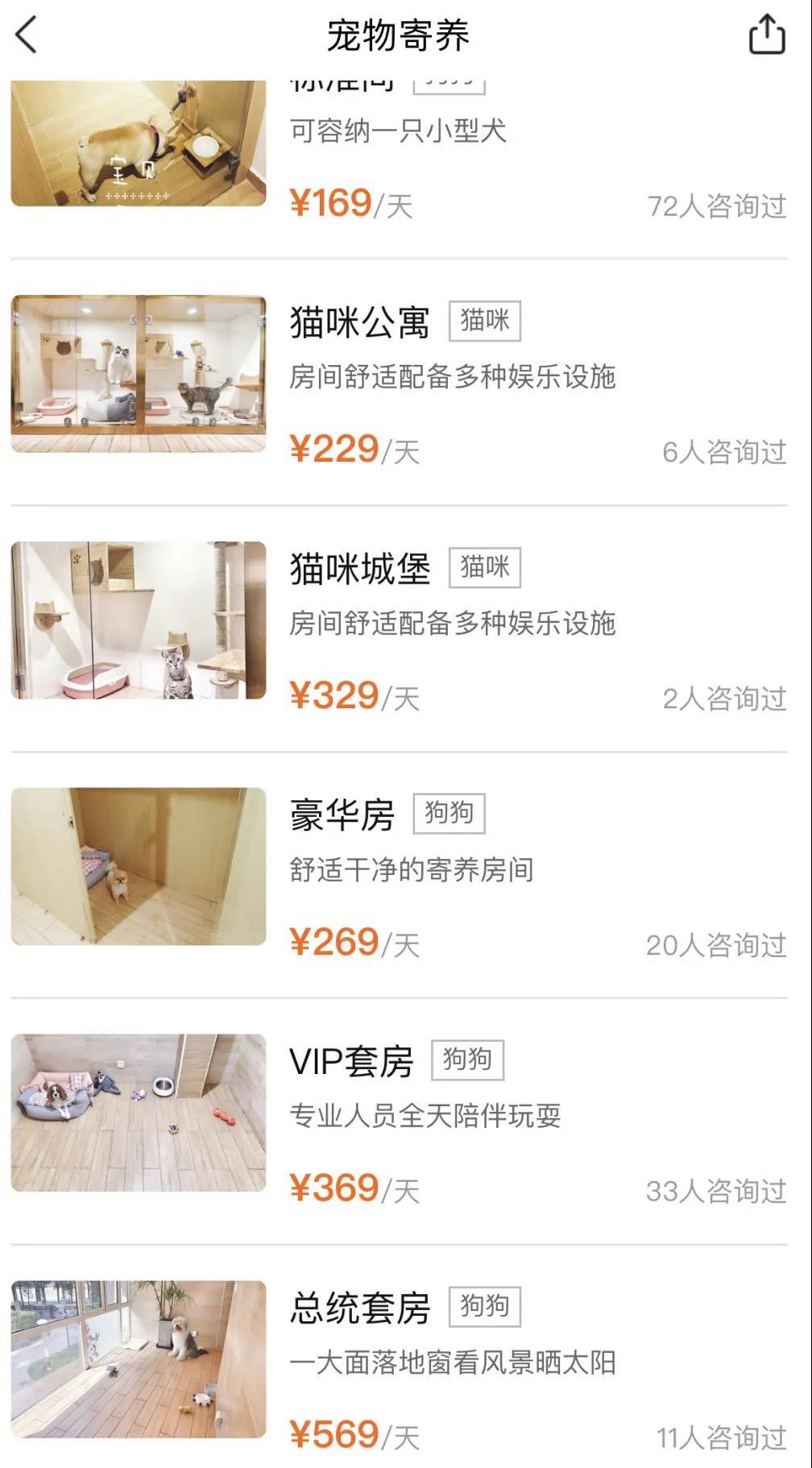The width and height of the screenshot is (812, 1468).
Task: Select the 豪华房 dog room
Action: (342, 815)
